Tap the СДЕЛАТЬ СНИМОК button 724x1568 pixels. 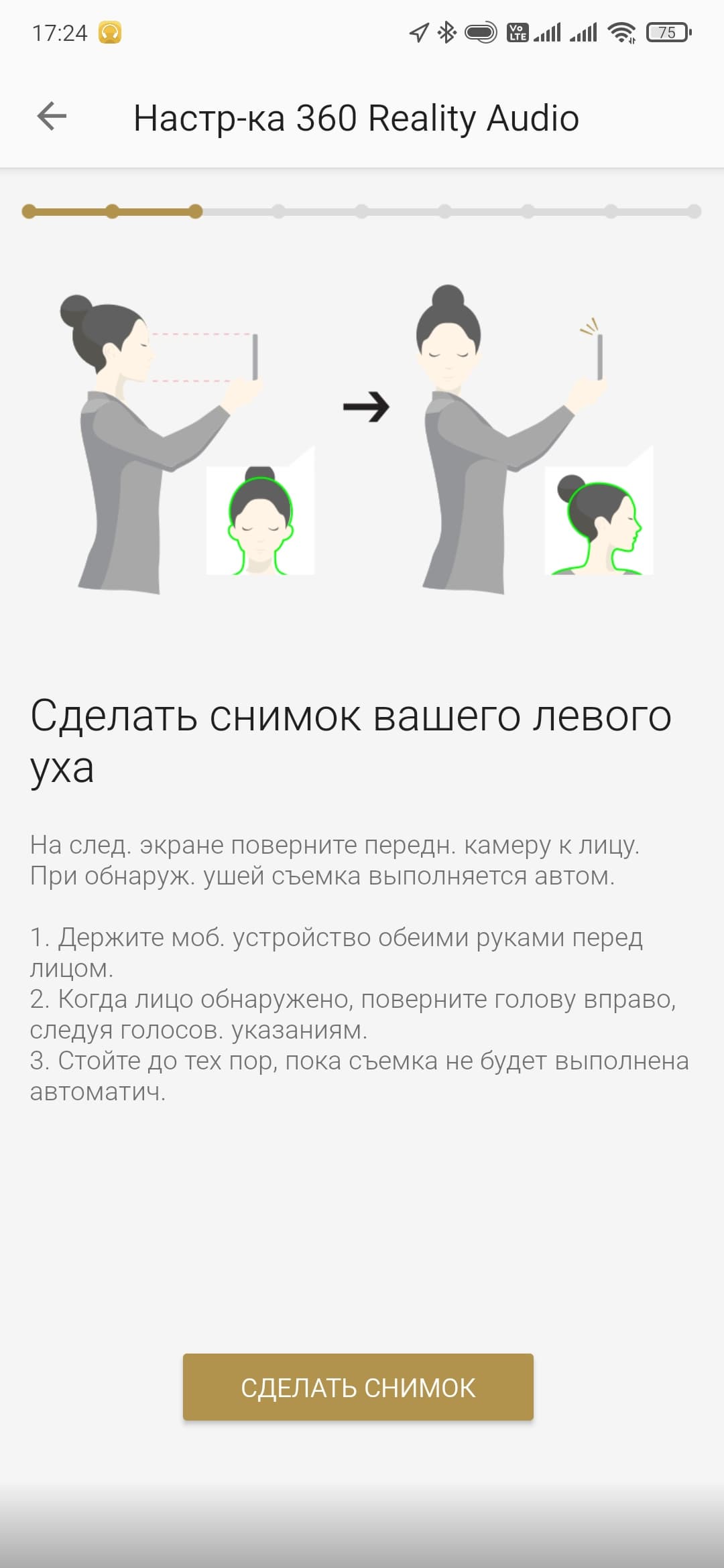coord(358,1387)
